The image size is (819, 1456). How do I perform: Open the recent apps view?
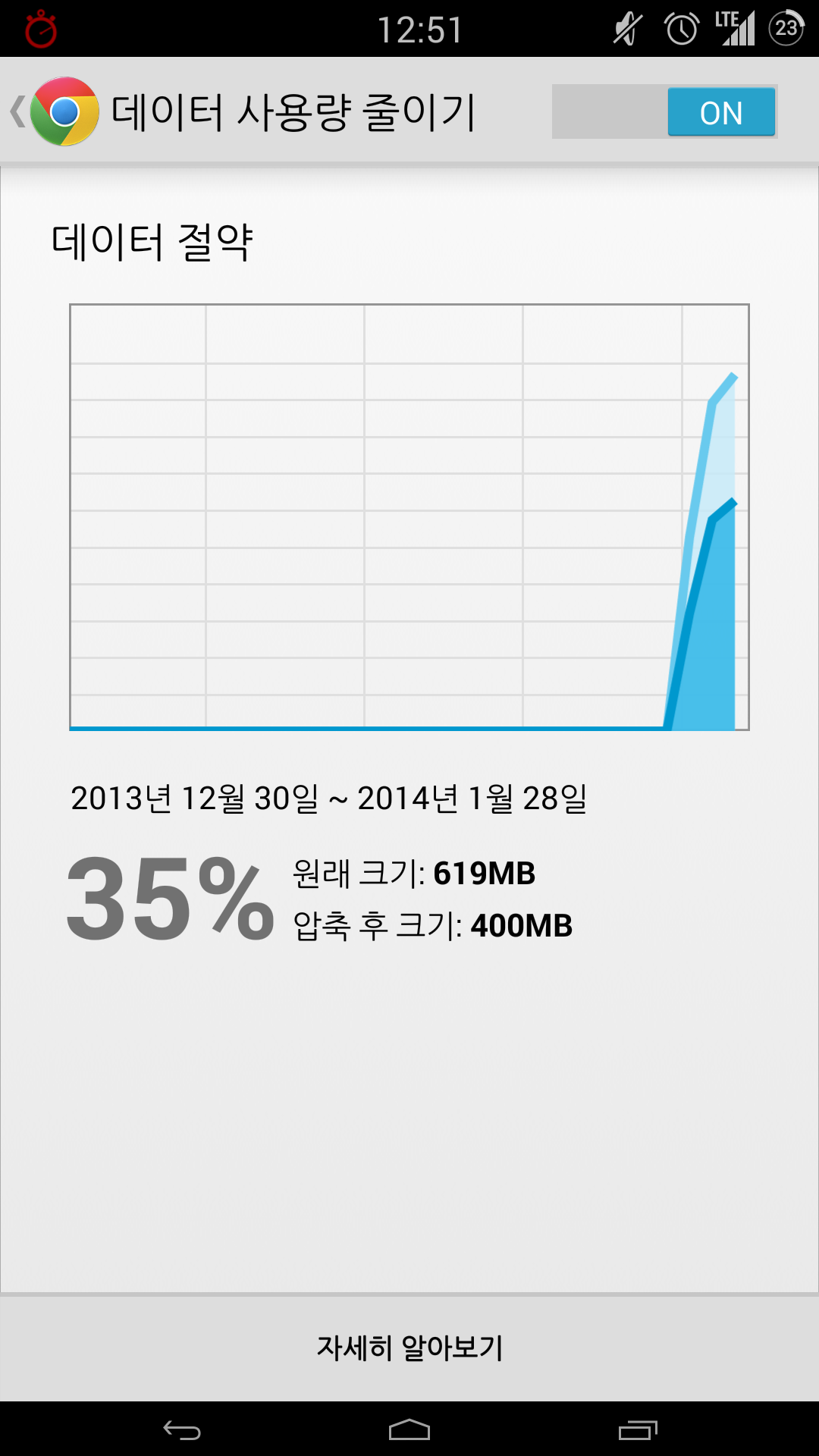pyautogui.click(x=637, y=1430)
